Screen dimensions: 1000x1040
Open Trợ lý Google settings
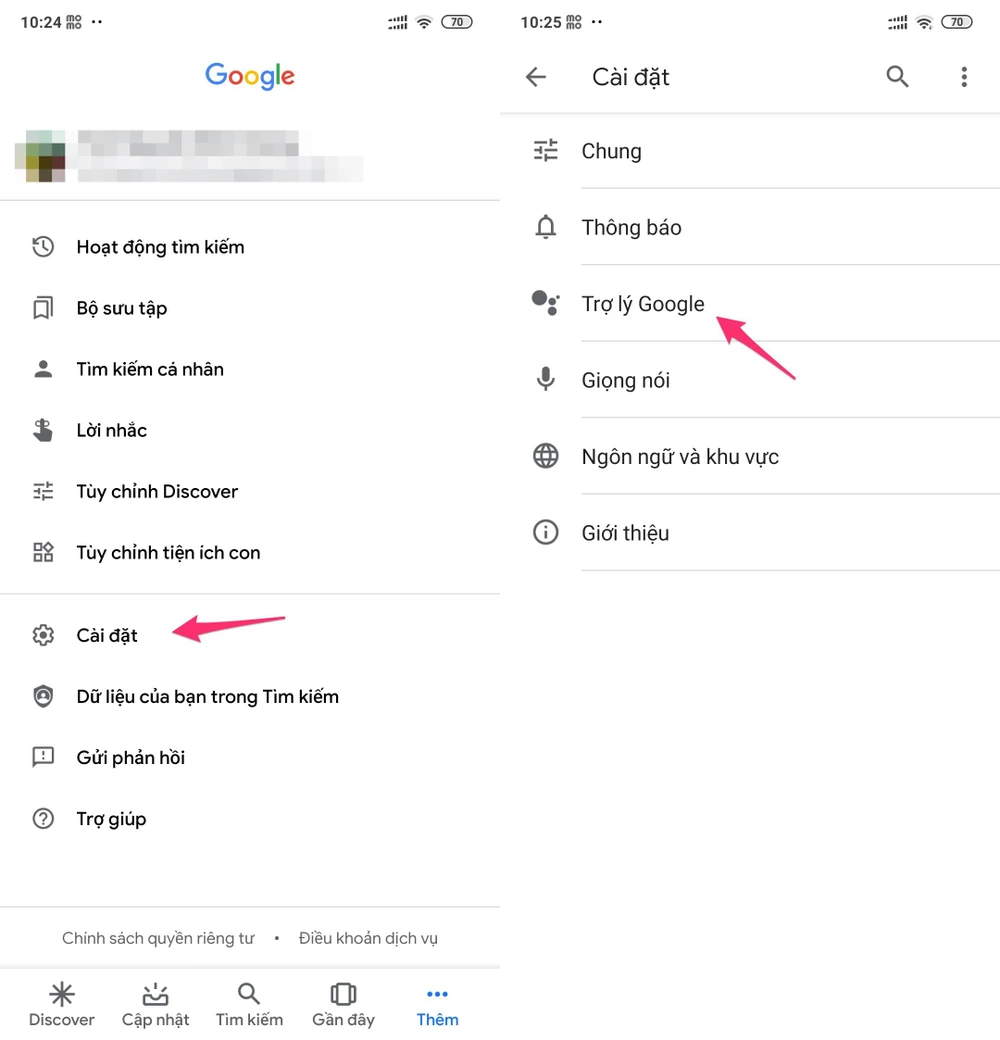[x=643, y=304]
